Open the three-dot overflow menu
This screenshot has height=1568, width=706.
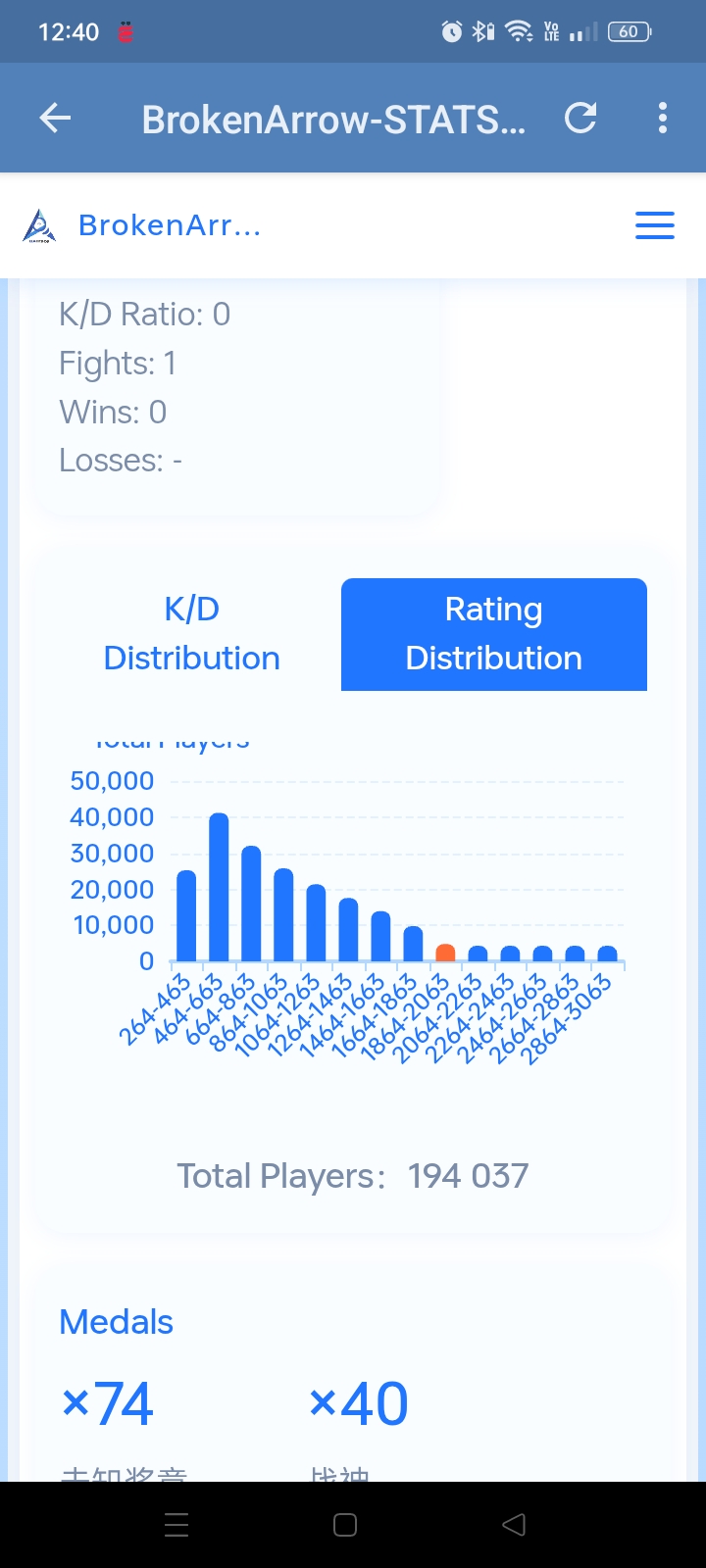[x=663, y=118]
